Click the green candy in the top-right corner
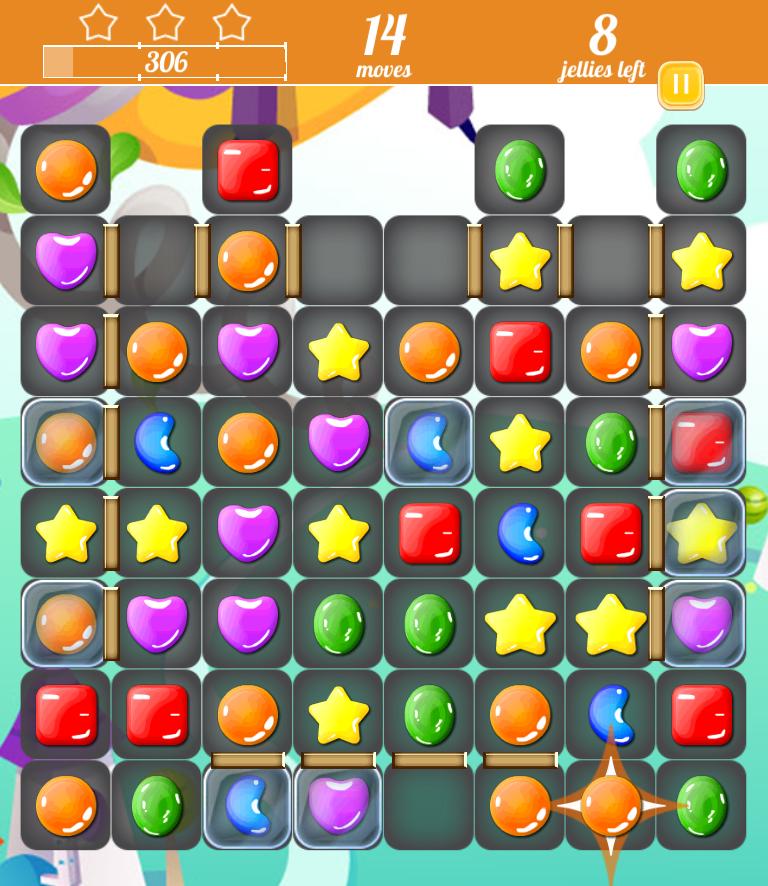The width and height of the screenshot is (768, 886). pos(700,168)
